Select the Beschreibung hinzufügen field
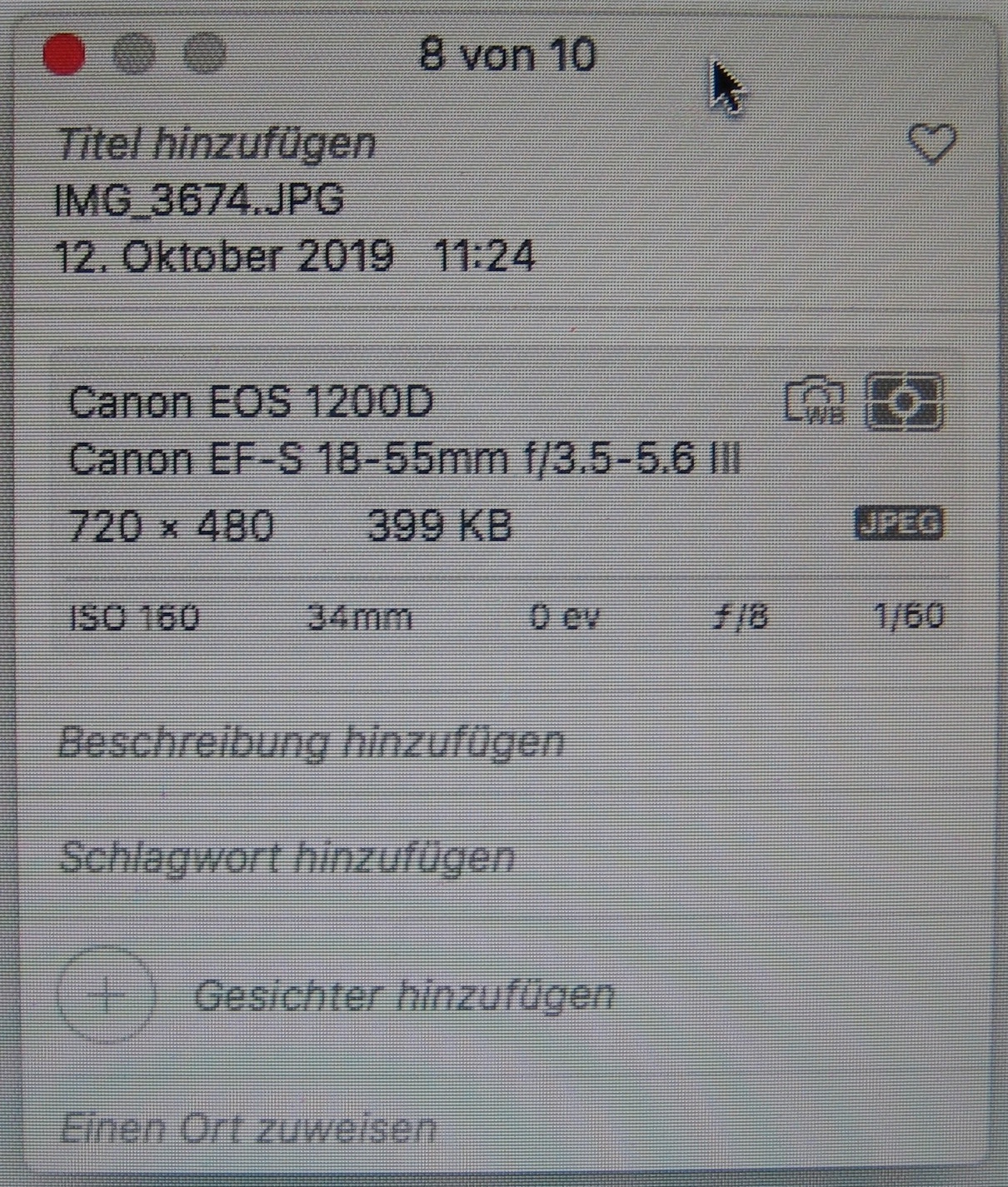 tap(311, 741)
